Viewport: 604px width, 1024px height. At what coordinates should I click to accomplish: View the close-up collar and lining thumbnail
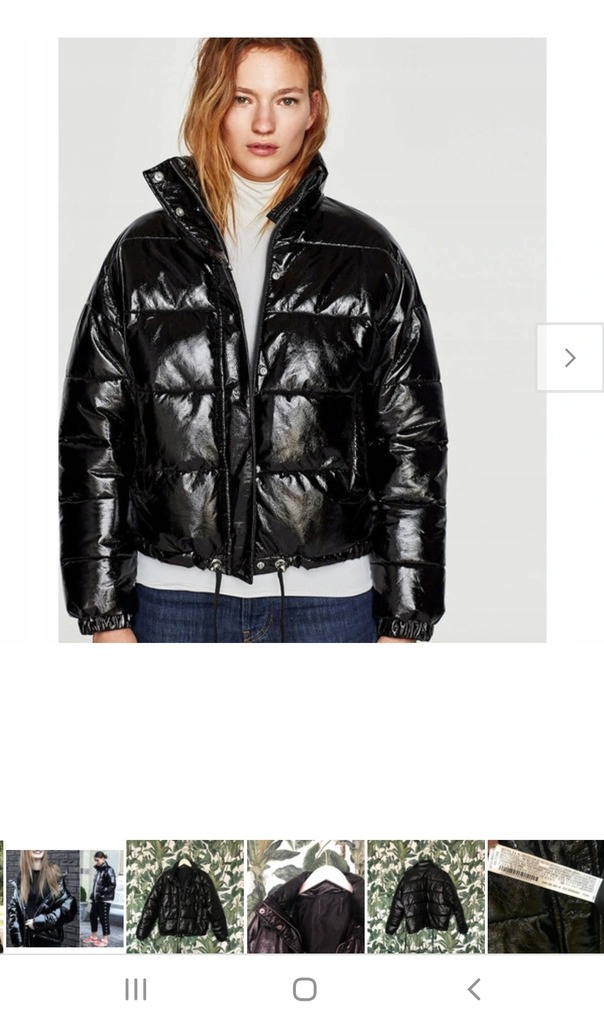305,896
